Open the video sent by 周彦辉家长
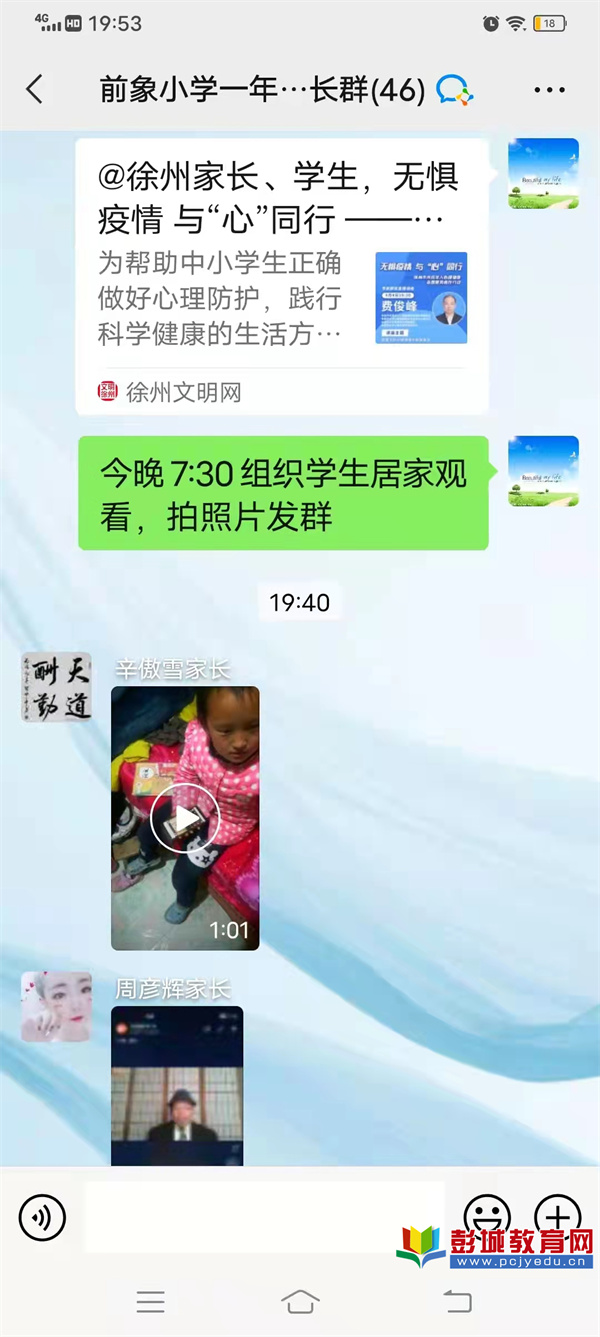This screenshot has width=600, height=1337. 176,1087
